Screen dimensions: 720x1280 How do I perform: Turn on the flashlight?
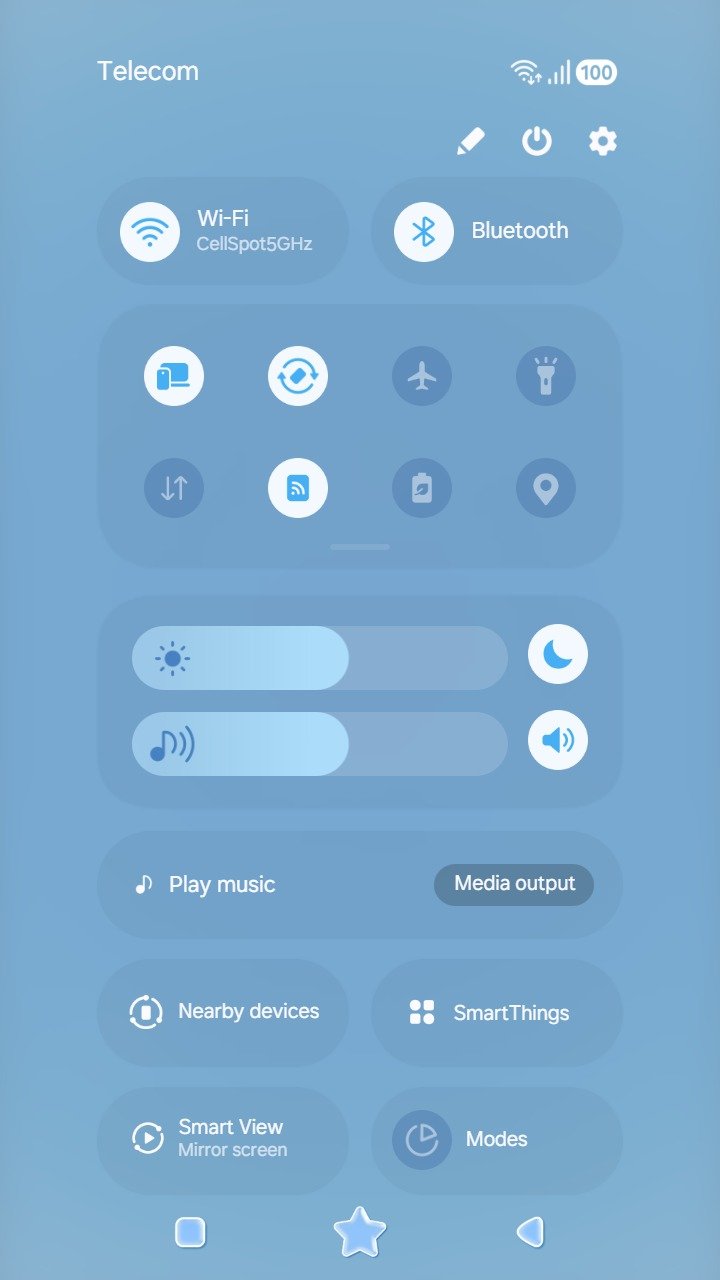coord(546,376)
